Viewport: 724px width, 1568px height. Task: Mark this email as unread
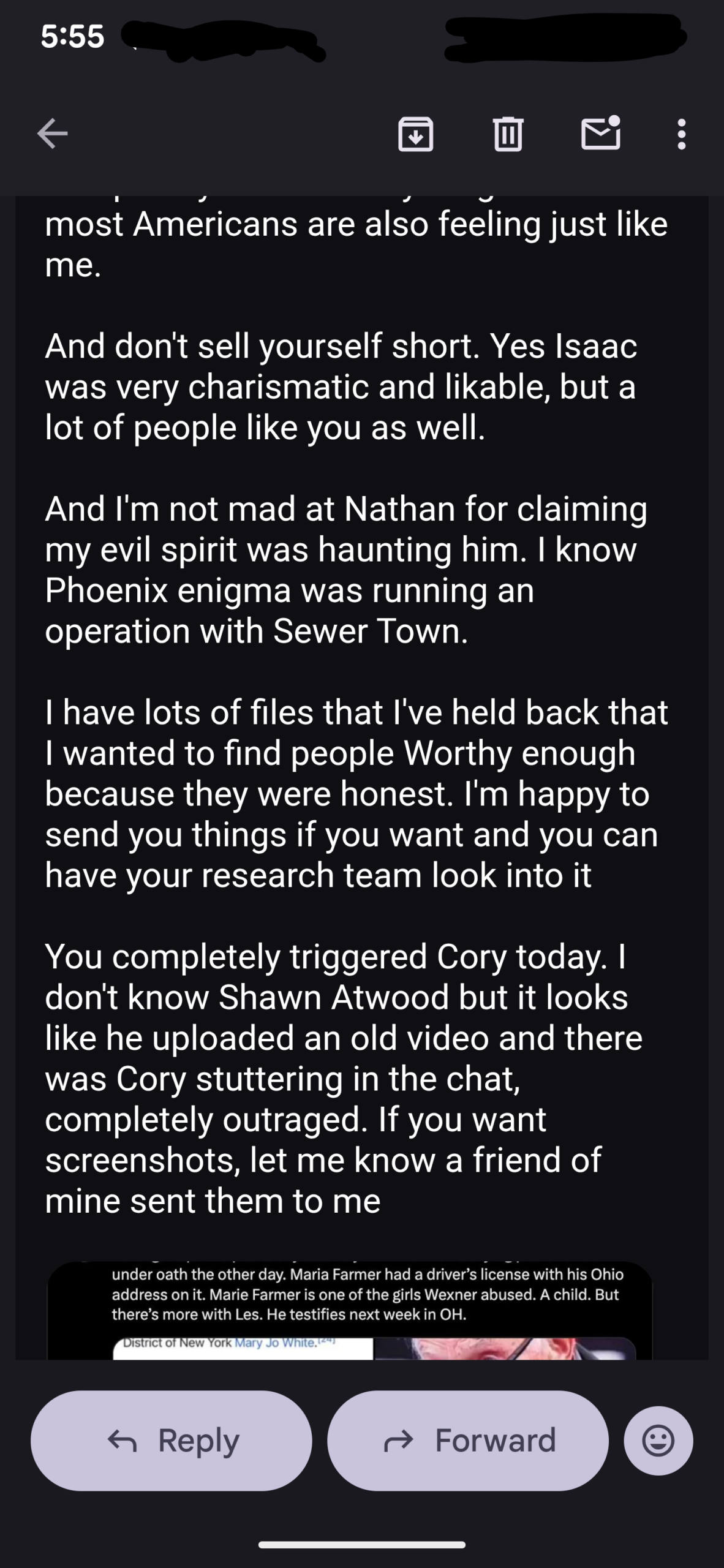[600, 134]
